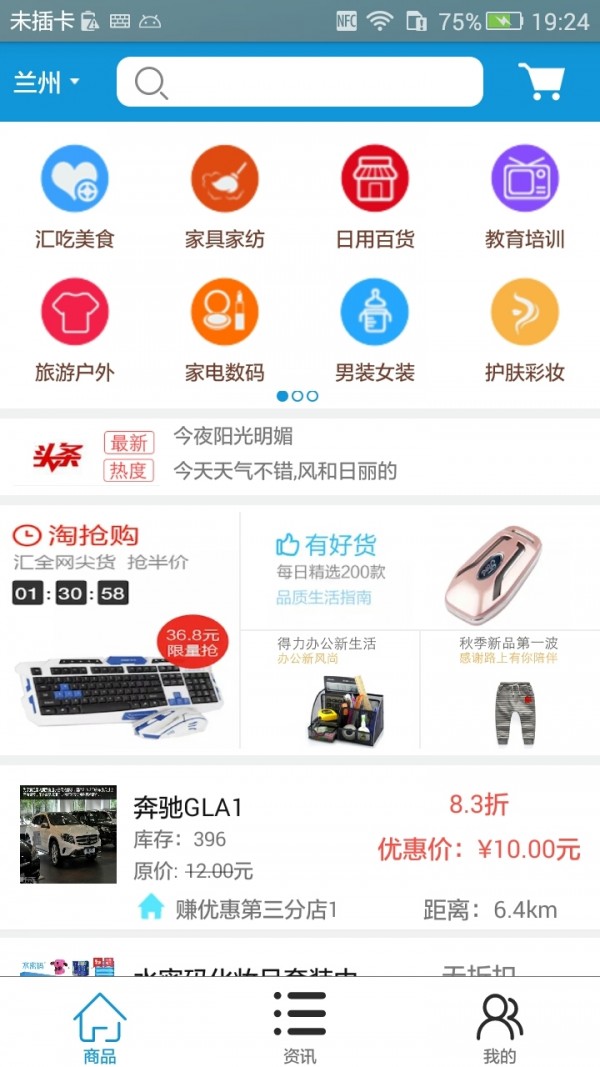
Task: Read the headline 今夜阳光明媚
Action: (233, 436)
